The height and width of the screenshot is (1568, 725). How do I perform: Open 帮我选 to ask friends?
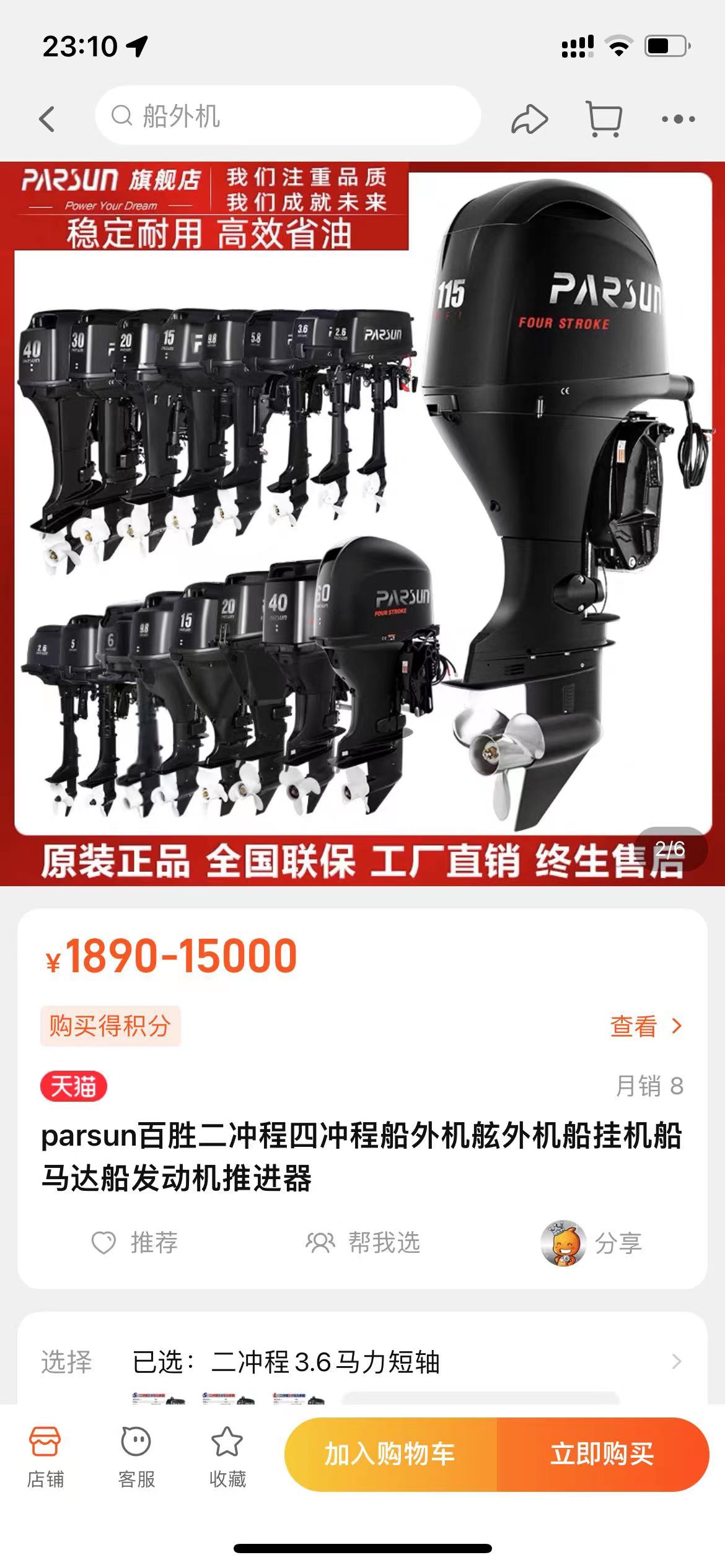tap(363, 1242)
